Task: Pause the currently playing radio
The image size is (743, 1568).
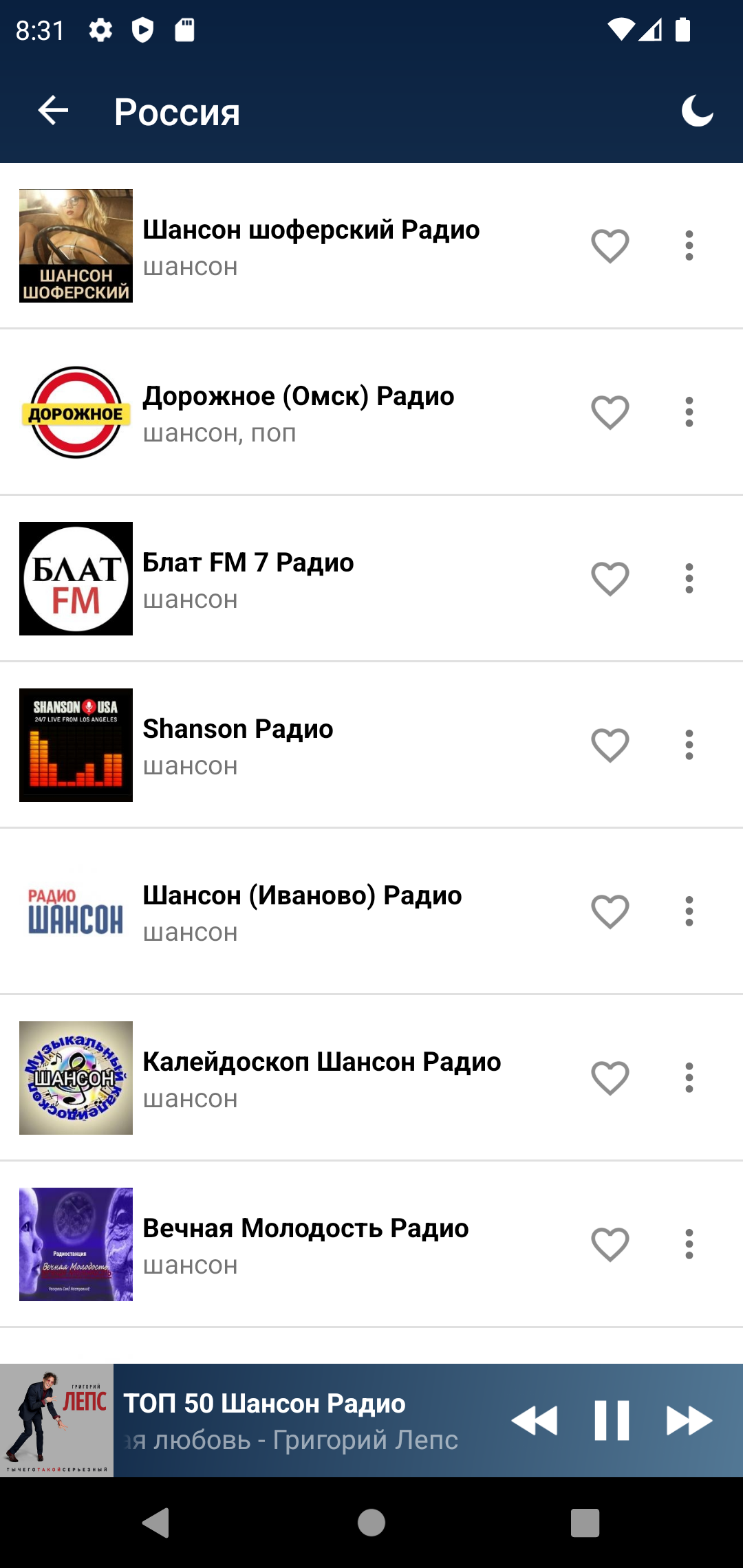Action: pyautogui.click(x=612, y=1420)
